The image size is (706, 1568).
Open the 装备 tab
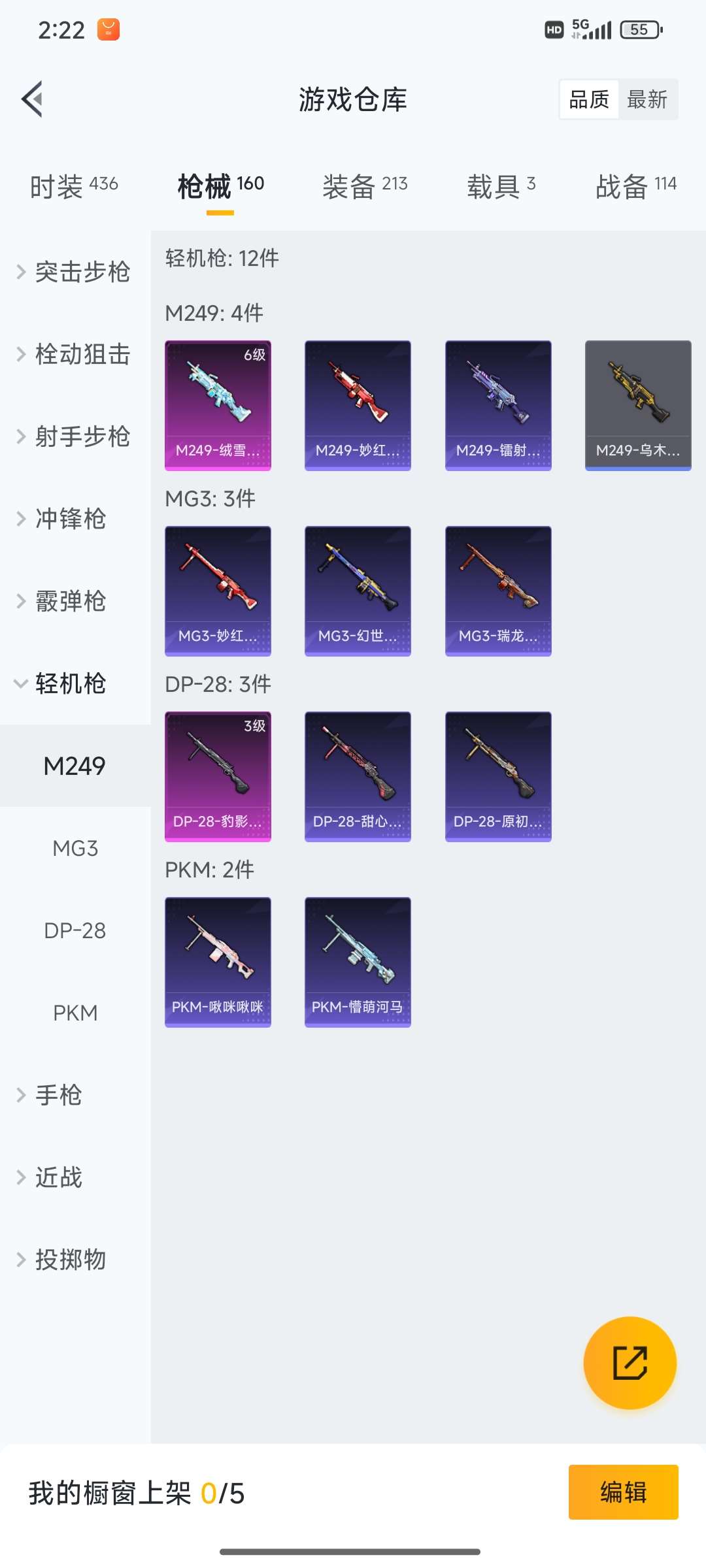365,186
